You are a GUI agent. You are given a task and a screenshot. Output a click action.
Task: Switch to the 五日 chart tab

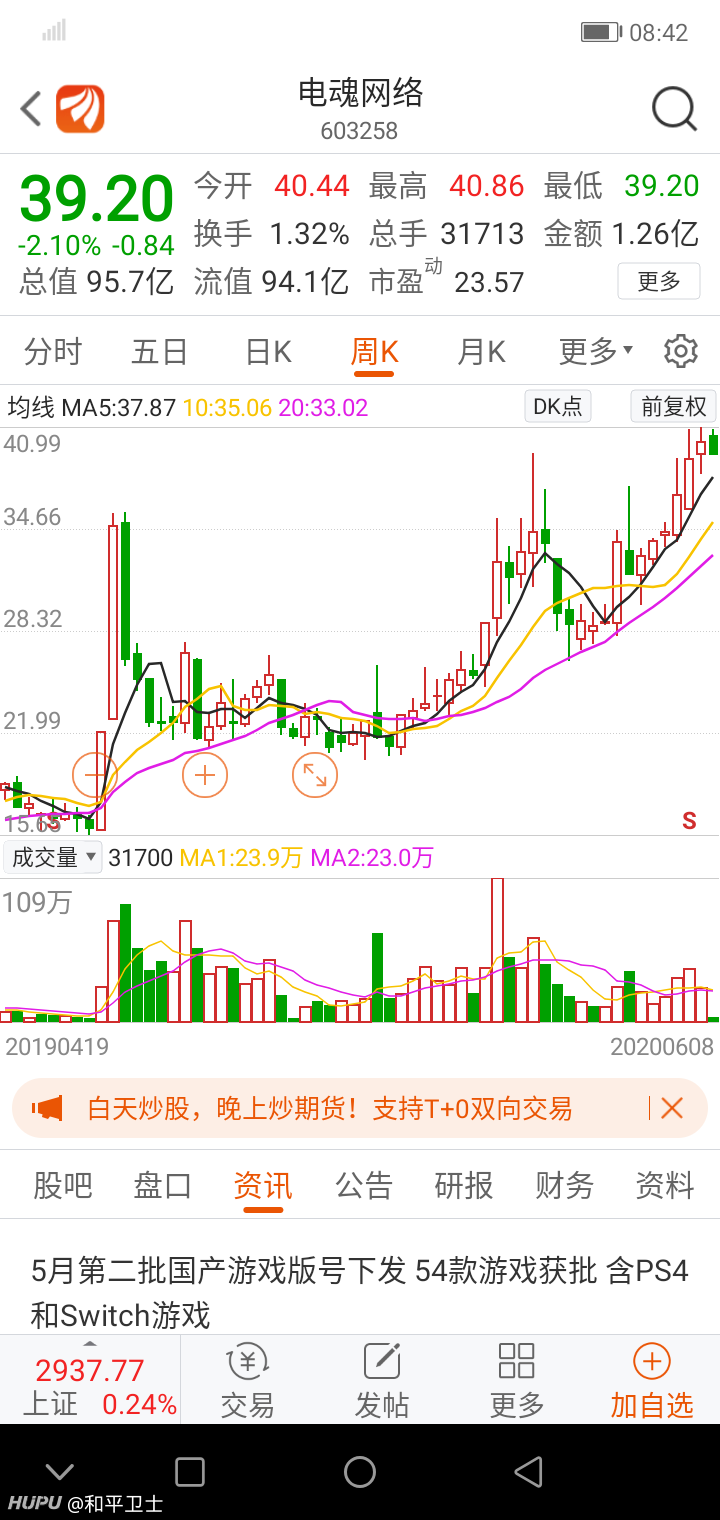pyautogui.click(x=160, y=351)
